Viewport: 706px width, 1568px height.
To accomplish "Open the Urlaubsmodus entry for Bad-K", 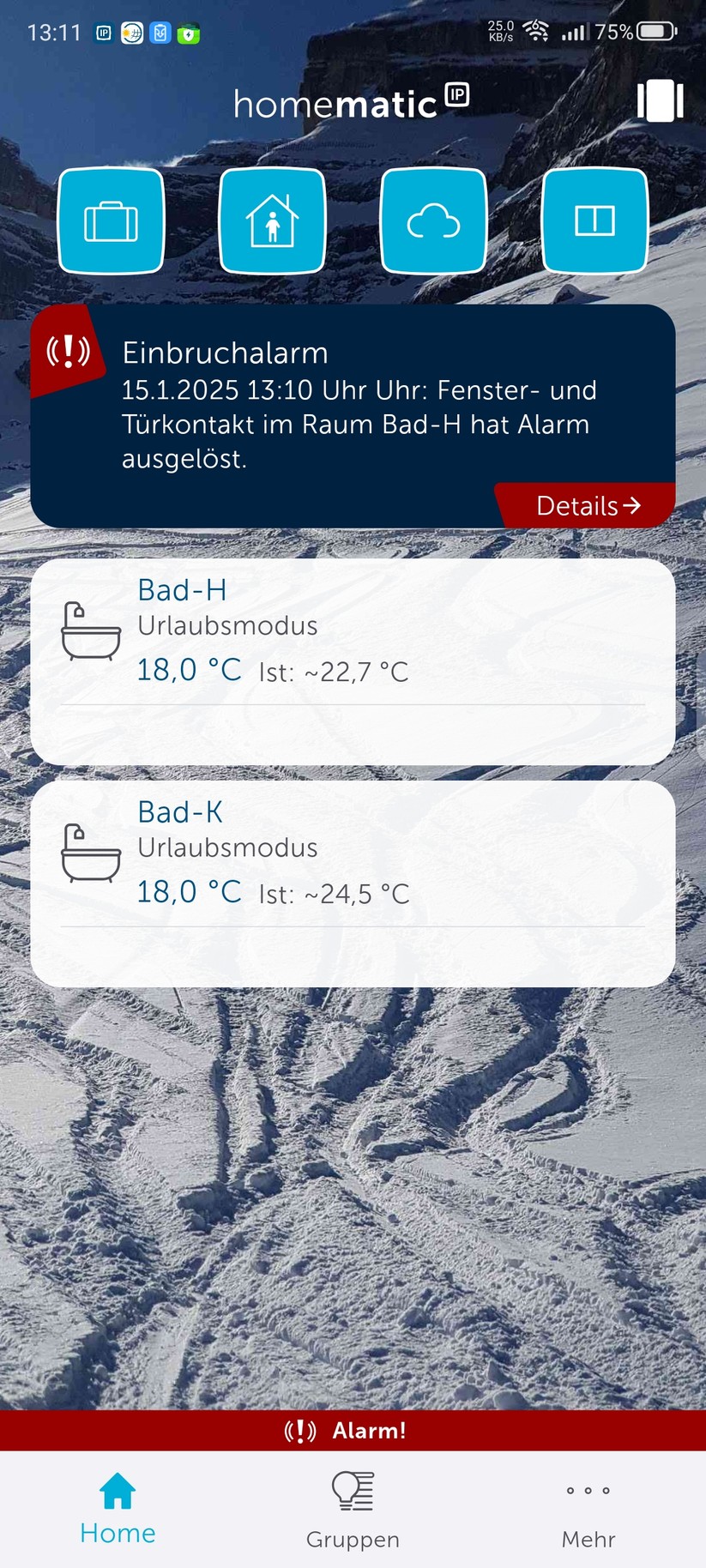I will click(228, 848).
